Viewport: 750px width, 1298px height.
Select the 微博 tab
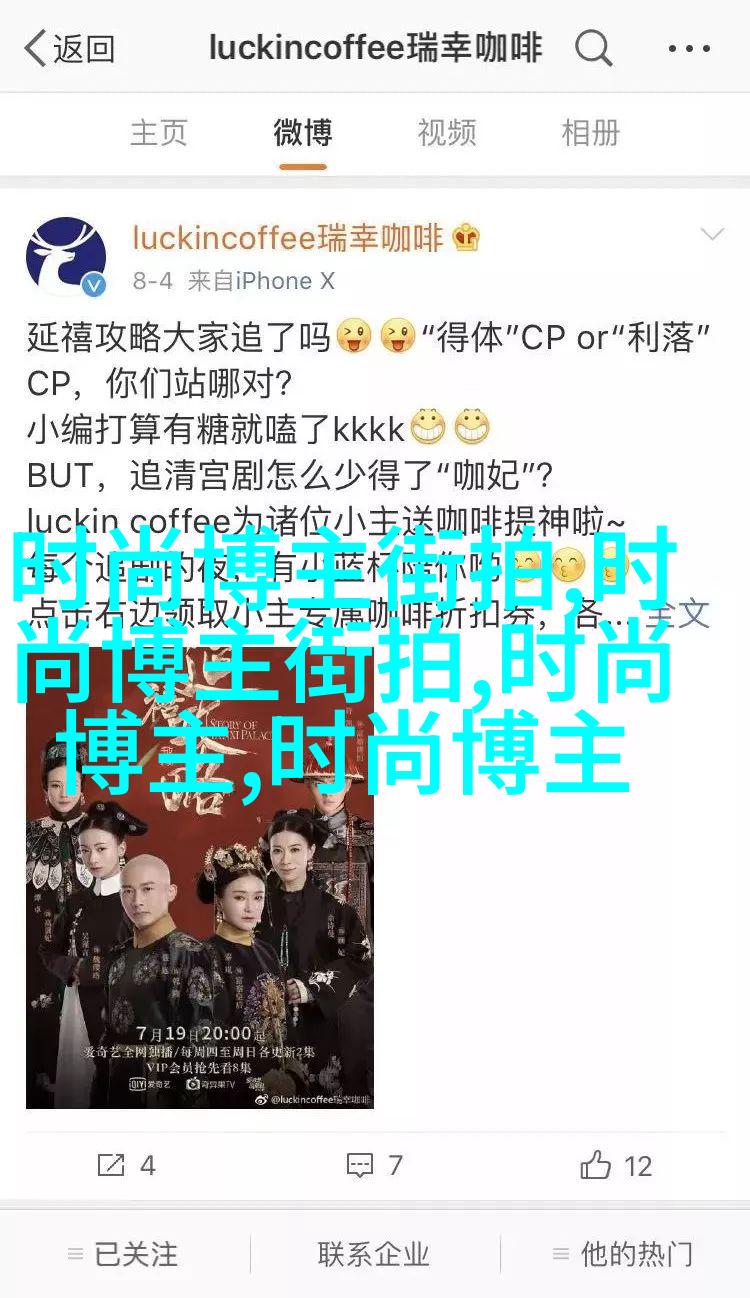pos(302,132)
